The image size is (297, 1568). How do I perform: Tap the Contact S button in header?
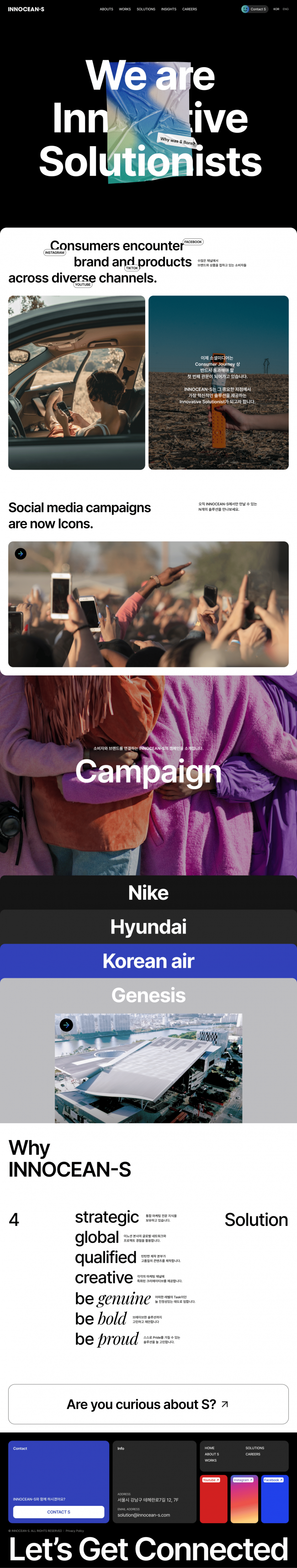click(x=255, y=9)
